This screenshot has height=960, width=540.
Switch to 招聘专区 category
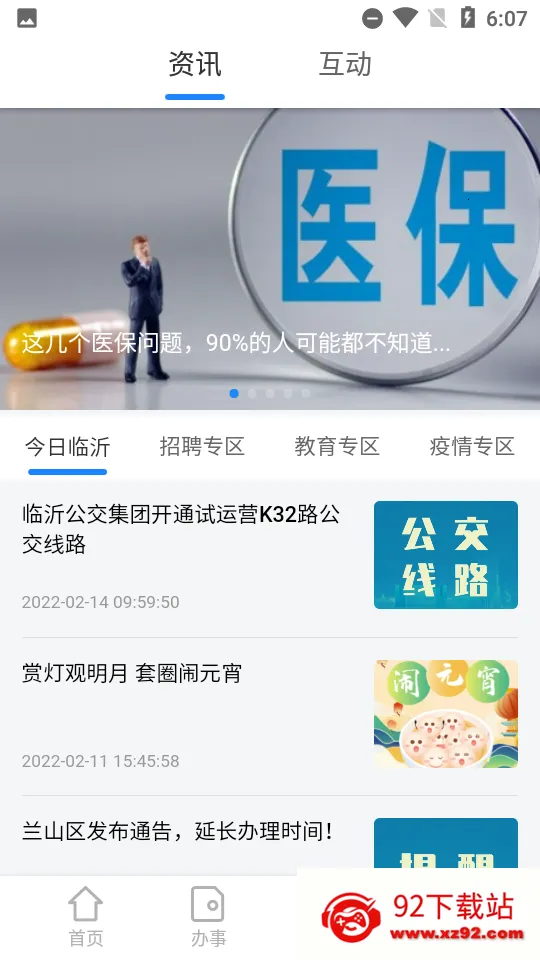point(202,447)
